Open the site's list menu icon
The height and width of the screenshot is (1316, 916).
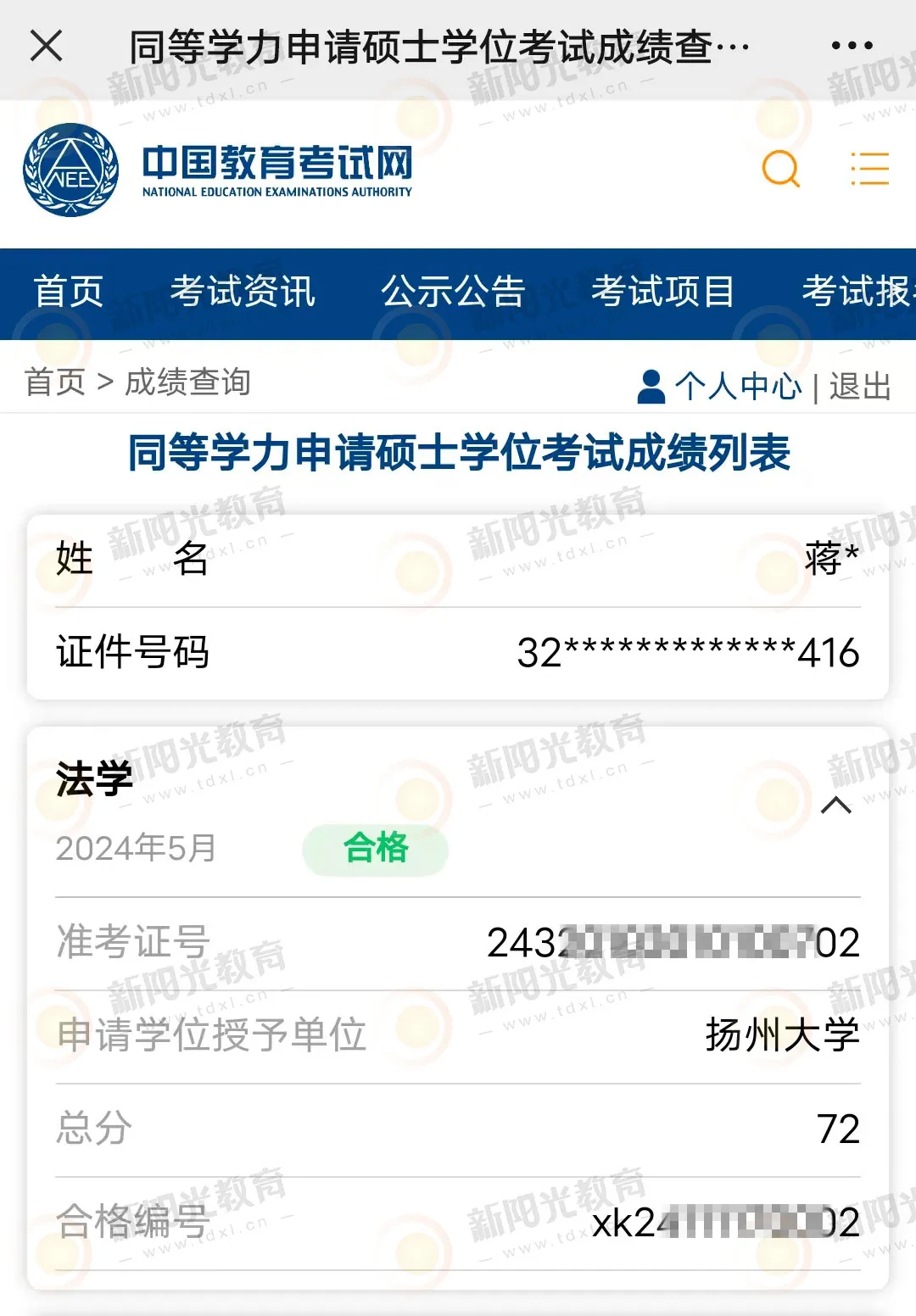(x=869, y=169)
